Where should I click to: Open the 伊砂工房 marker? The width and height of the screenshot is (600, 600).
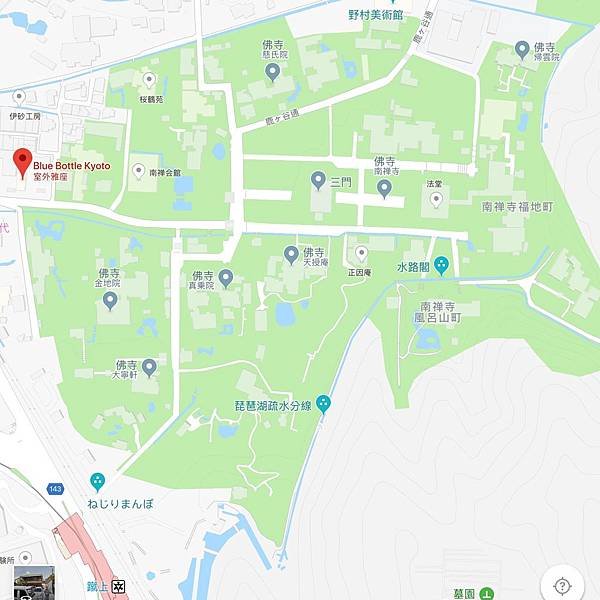(x=18, y=97)
